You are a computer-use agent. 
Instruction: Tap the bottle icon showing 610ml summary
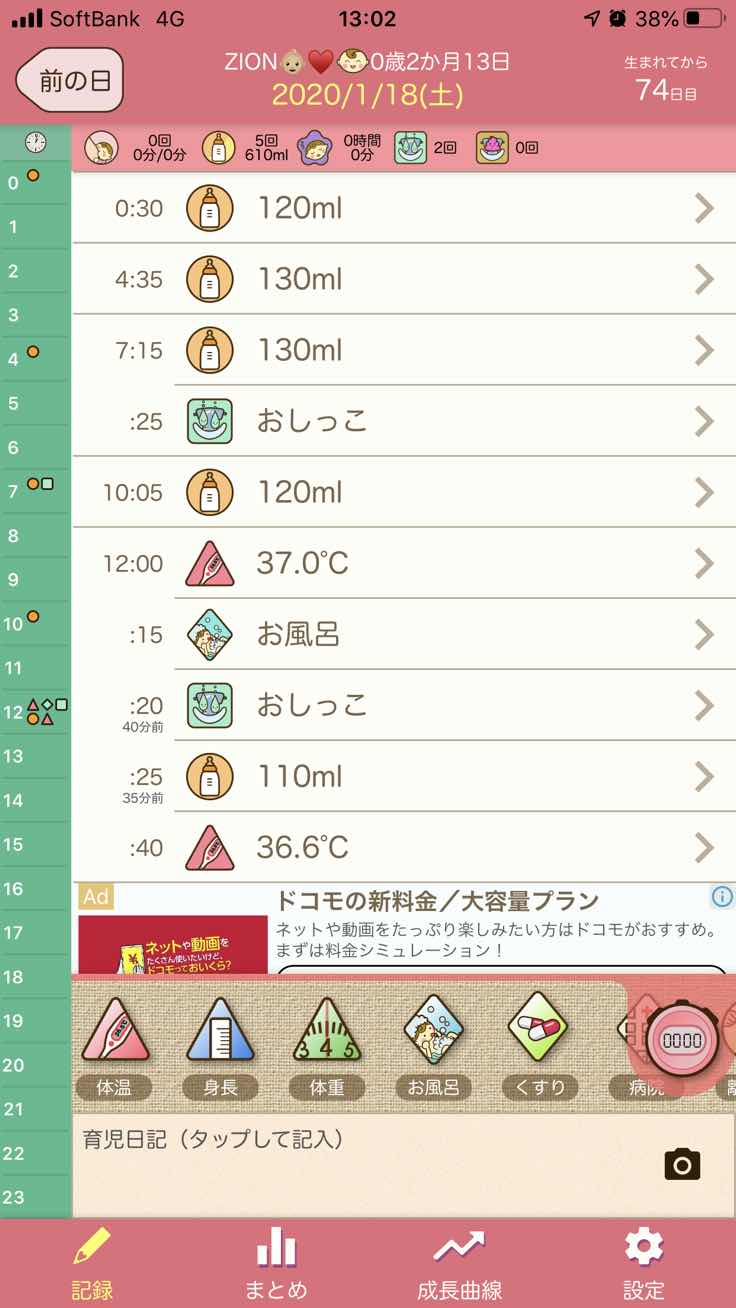[x=219, y=148]
